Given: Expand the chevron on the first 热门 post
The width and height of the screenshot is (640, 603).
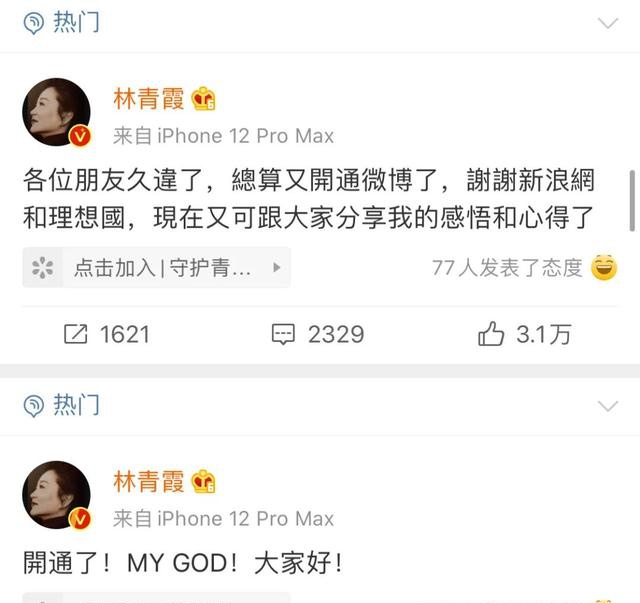Looking at the screenshot, I should click(x=608, y=23).
